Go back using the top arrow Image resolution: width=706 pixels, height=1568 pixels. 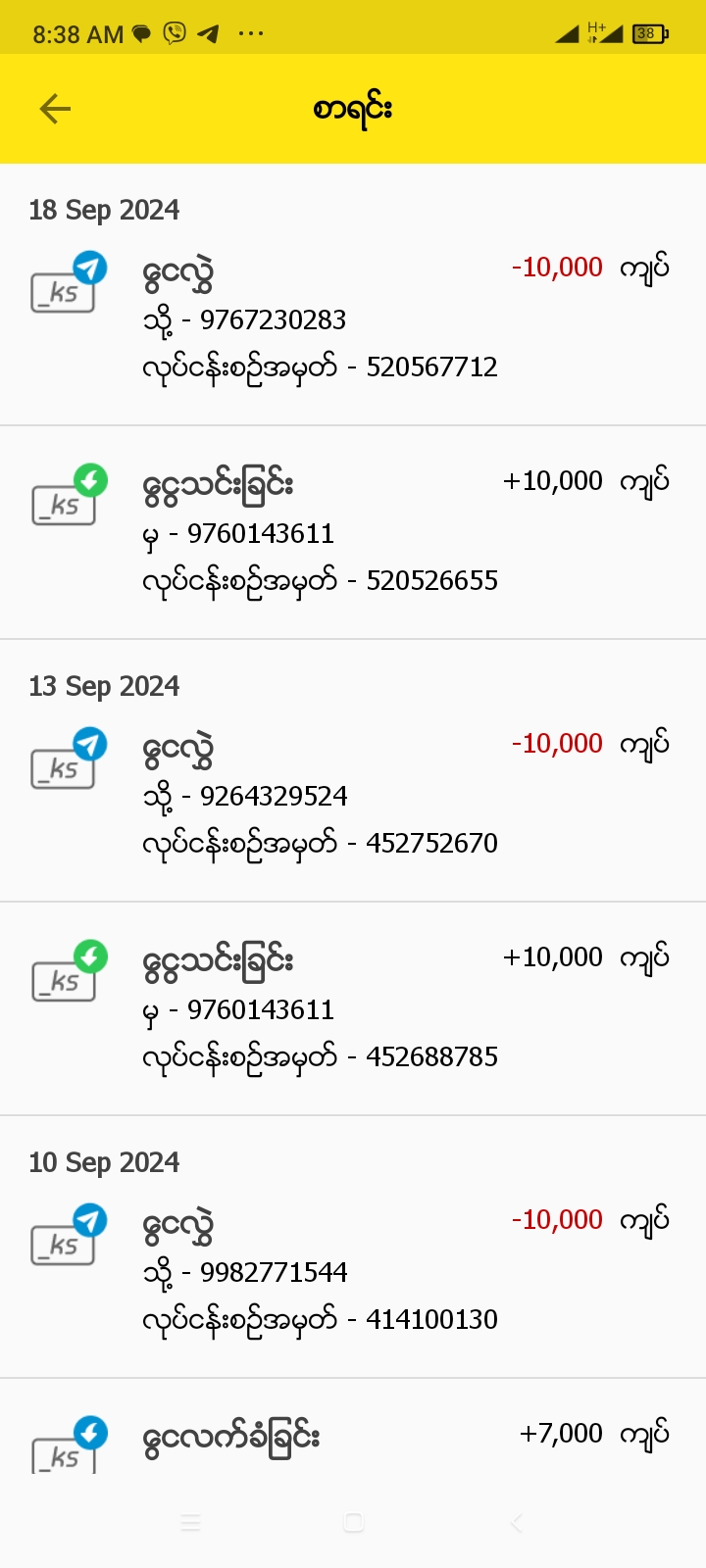click(55, 109)
